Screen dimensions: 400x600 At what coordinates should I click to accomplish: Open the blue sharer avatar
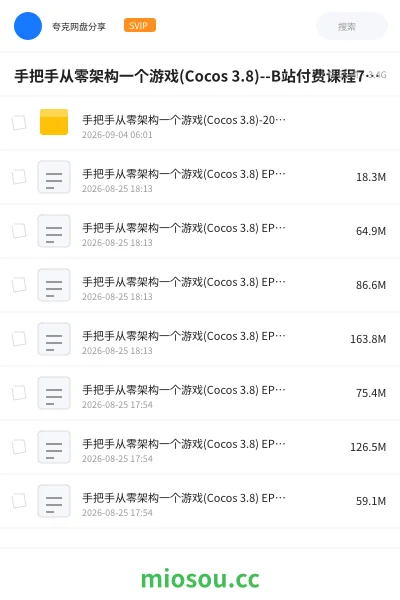(28, 26)
